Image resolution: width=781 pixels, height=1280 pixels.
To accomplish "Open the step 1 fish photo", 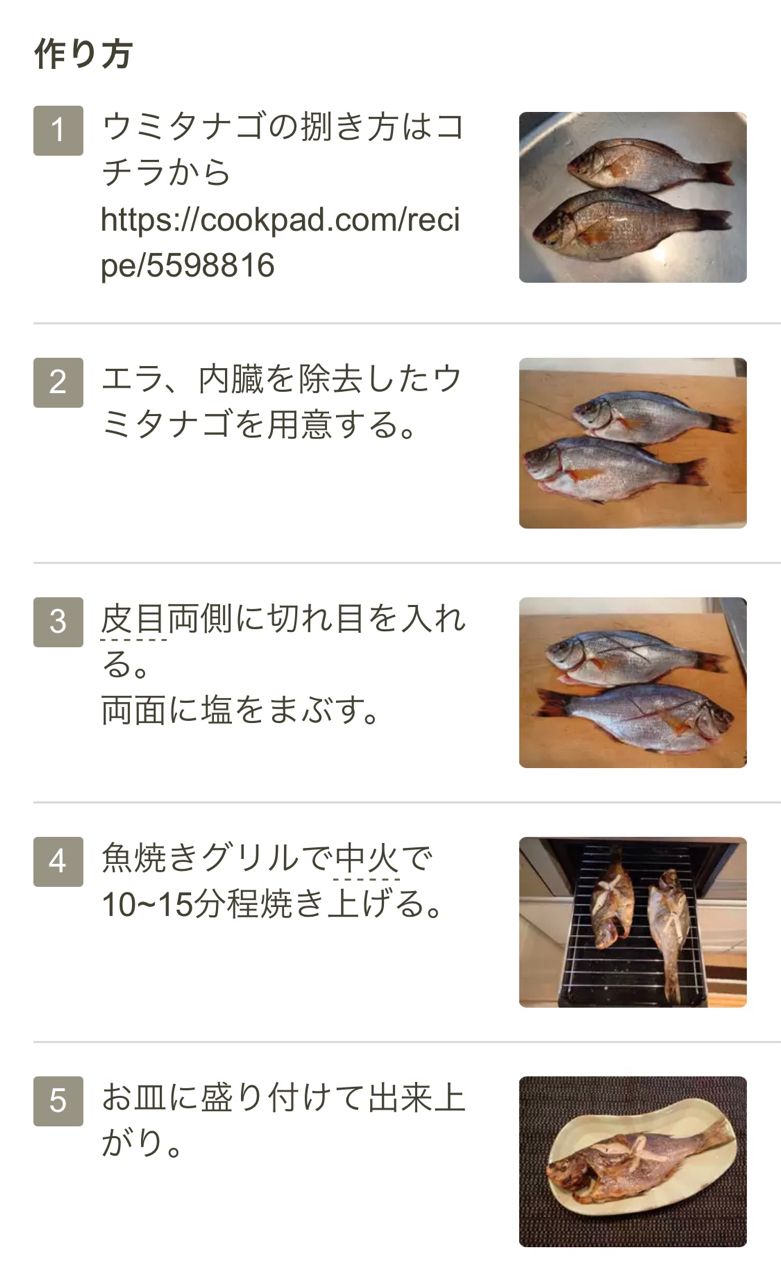I will tap(632, 197).
